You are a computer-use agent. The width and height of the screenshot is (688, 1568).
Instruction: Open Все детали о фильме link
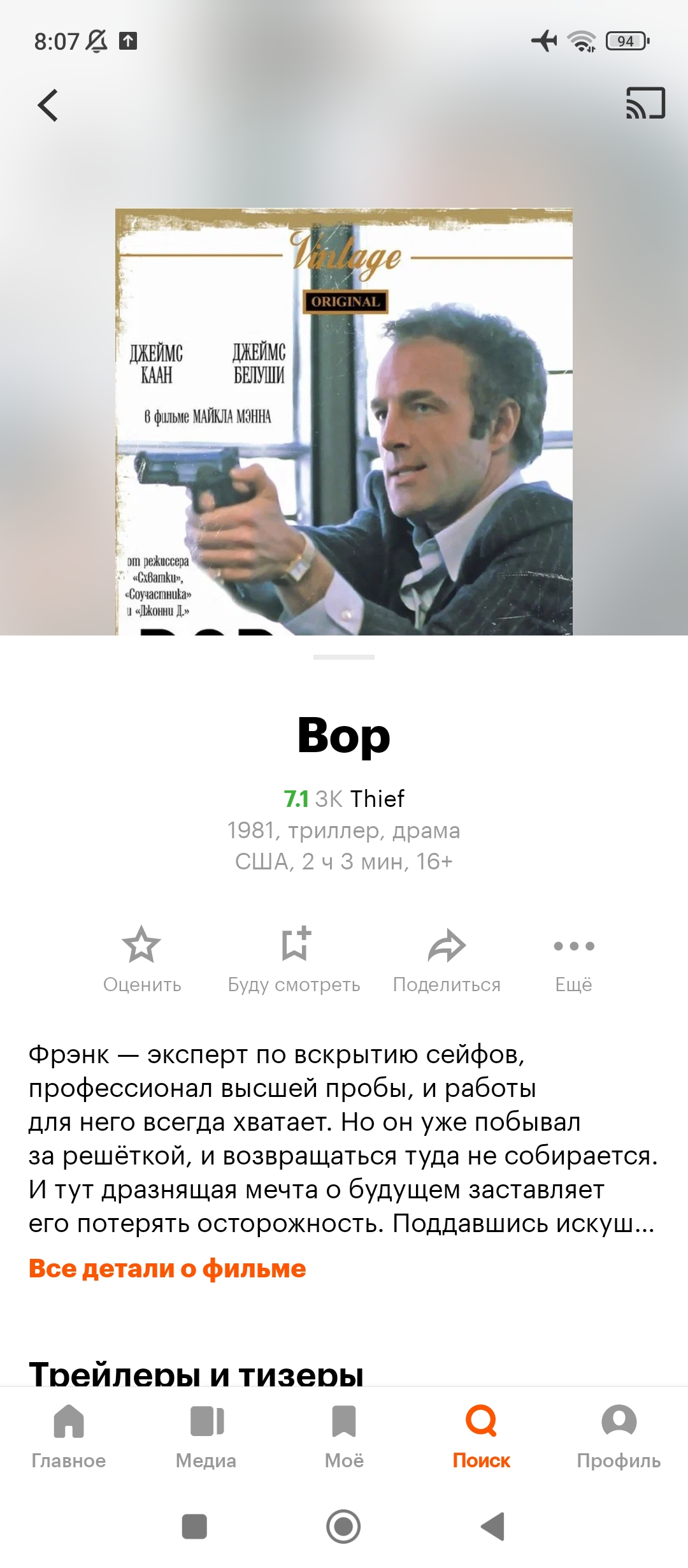pos(167,1268)
